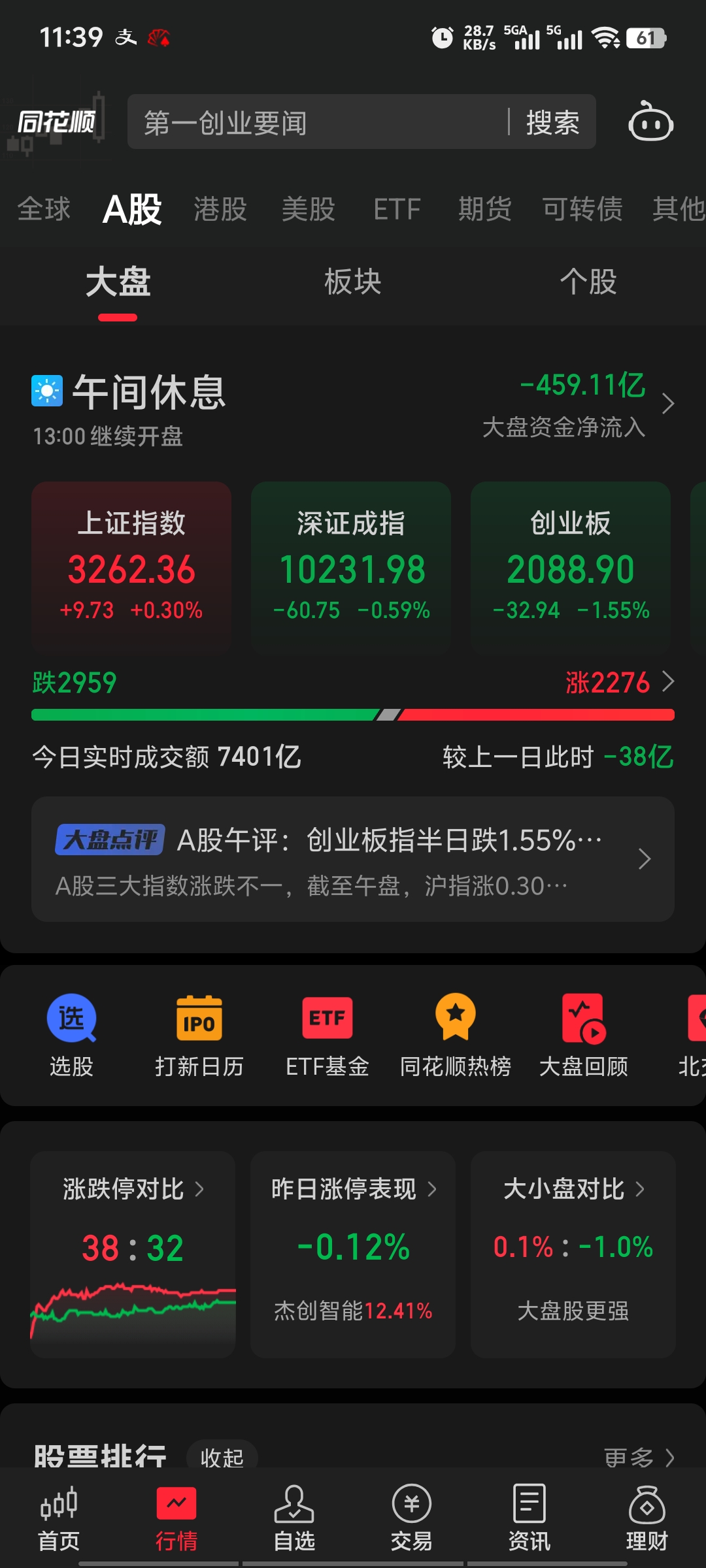The width and height of the screenshot is (706, 1568).
Task: Open the AI assistant robot icon
Action: pos(649,122)
